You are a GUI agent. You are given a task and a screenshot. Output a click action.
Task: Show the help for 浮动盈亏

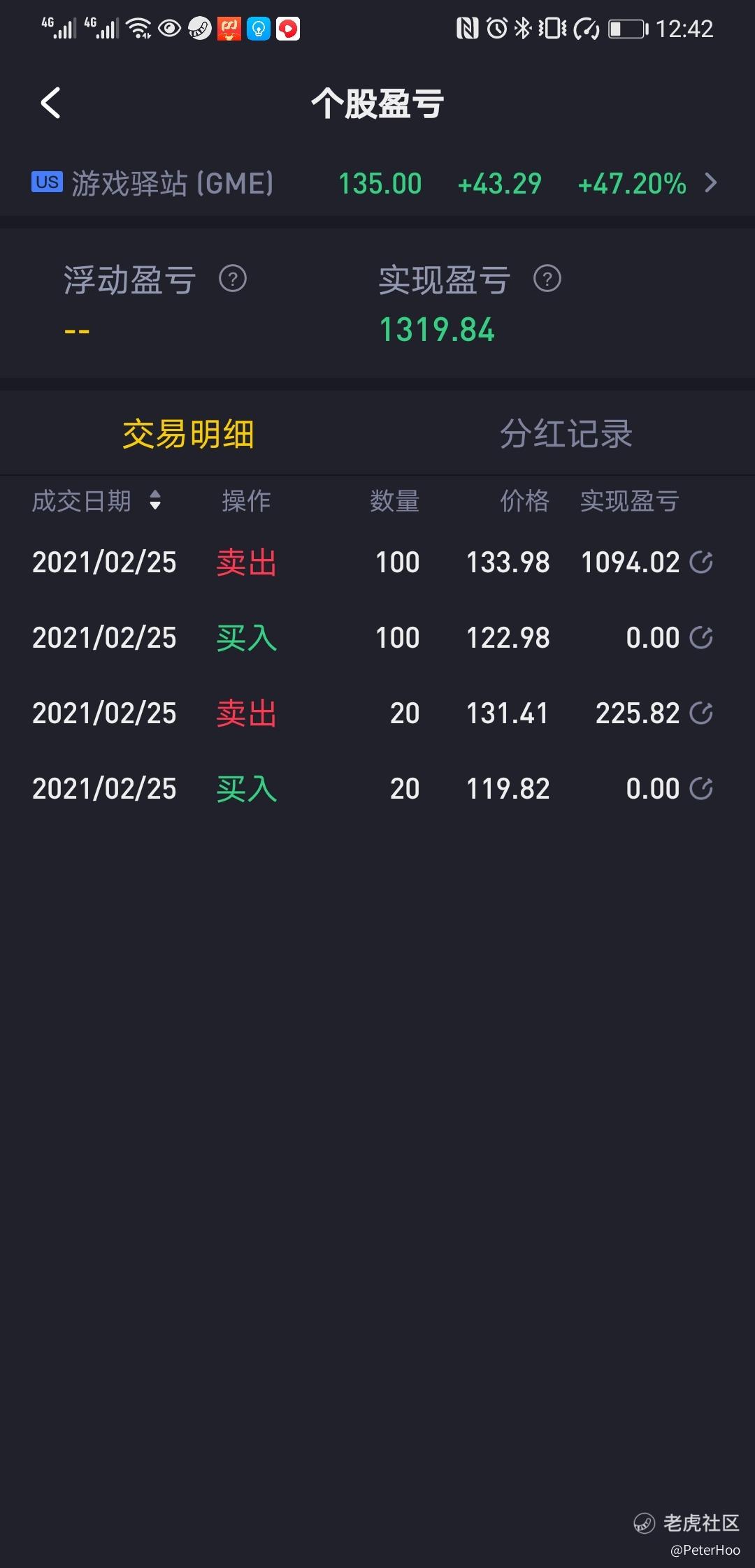point(233,280)
